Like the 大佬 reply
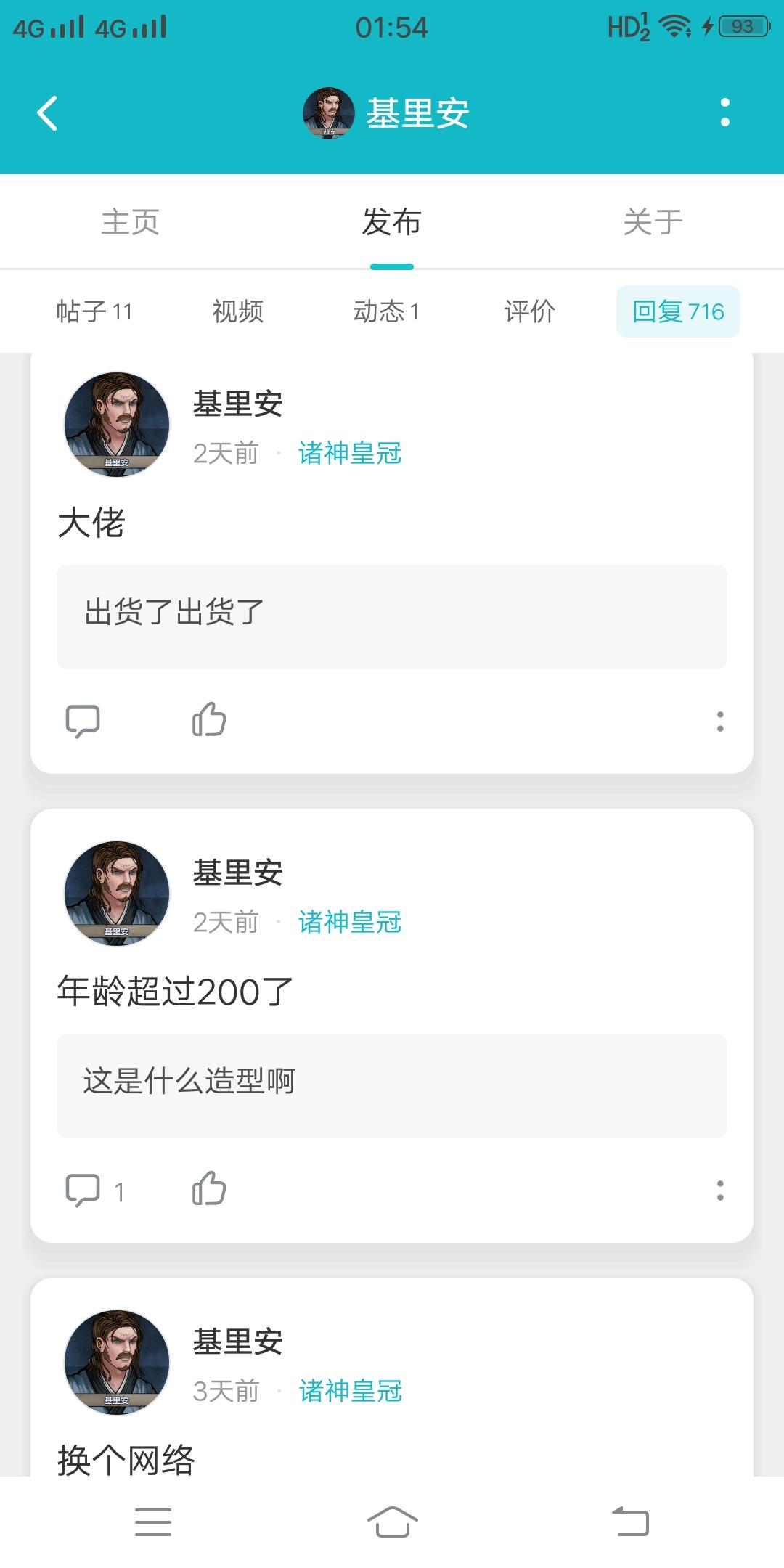Image resolution: width=784 pixels, height=1568 pixels. 209,720
